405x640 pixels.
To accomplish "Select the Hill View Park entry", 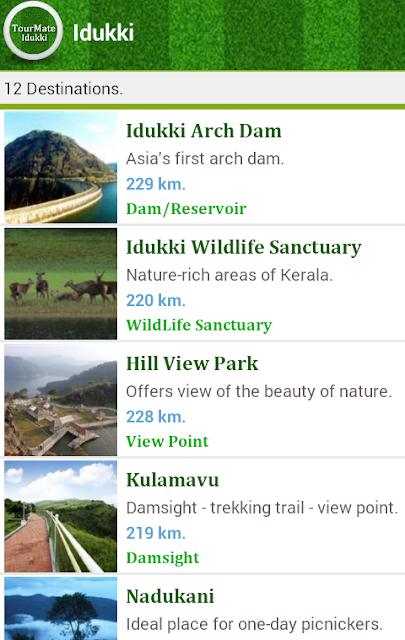I will point(202,400).
